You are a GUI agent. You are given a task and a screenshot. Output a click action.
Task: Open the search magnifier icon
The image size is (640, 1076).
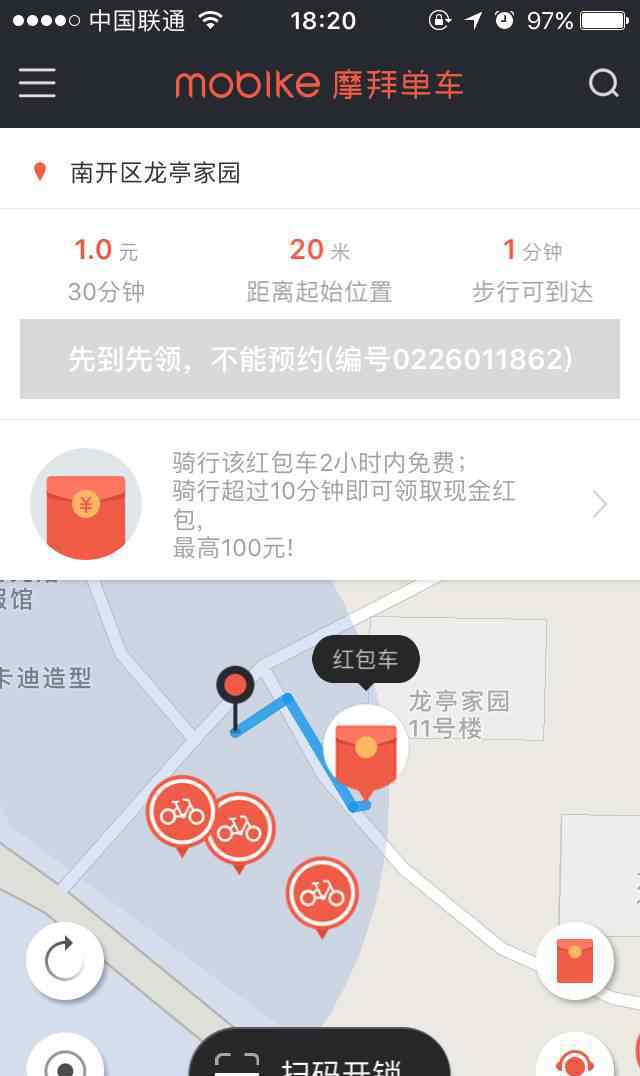pyautogui.click(x=603, y=83)
